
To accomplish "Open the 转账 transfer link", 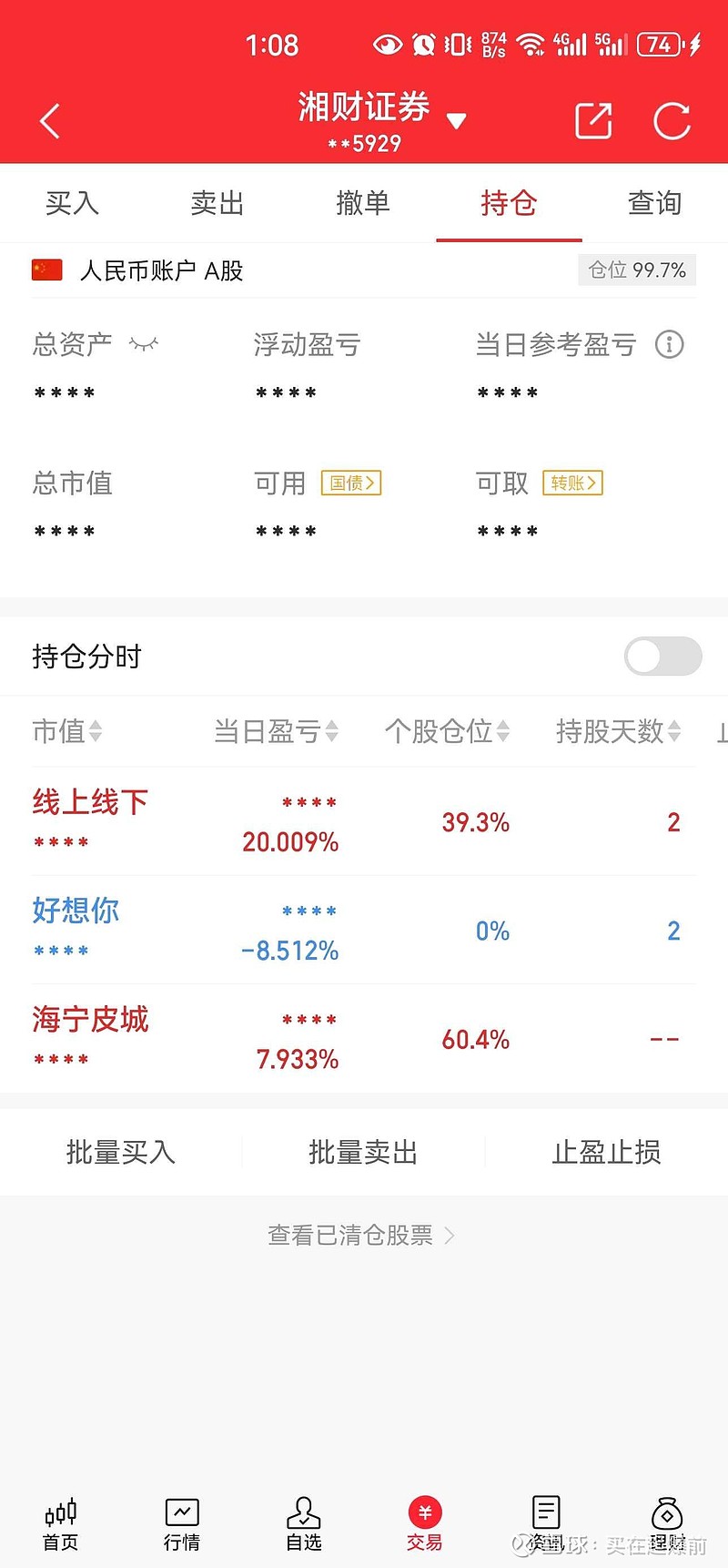I will [x=572, y=483].
